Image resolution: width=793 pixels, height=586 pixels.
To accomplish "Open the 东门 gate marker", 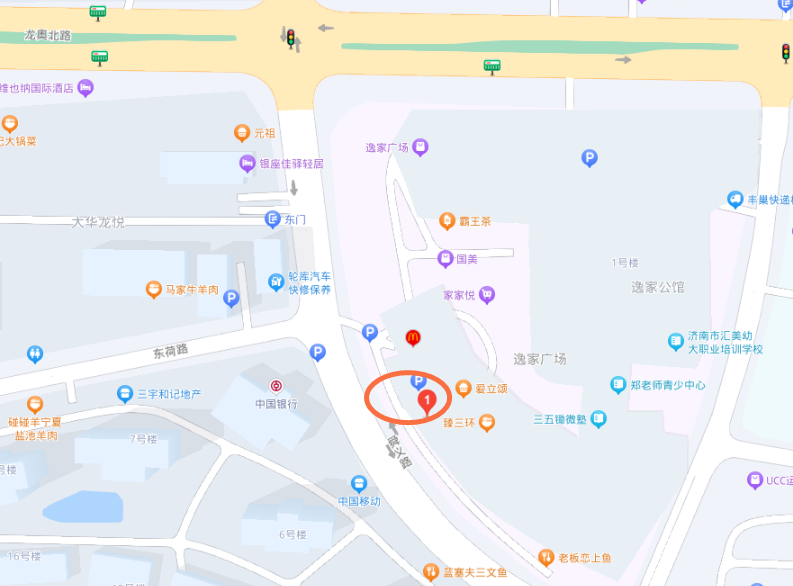I will 272,219.
